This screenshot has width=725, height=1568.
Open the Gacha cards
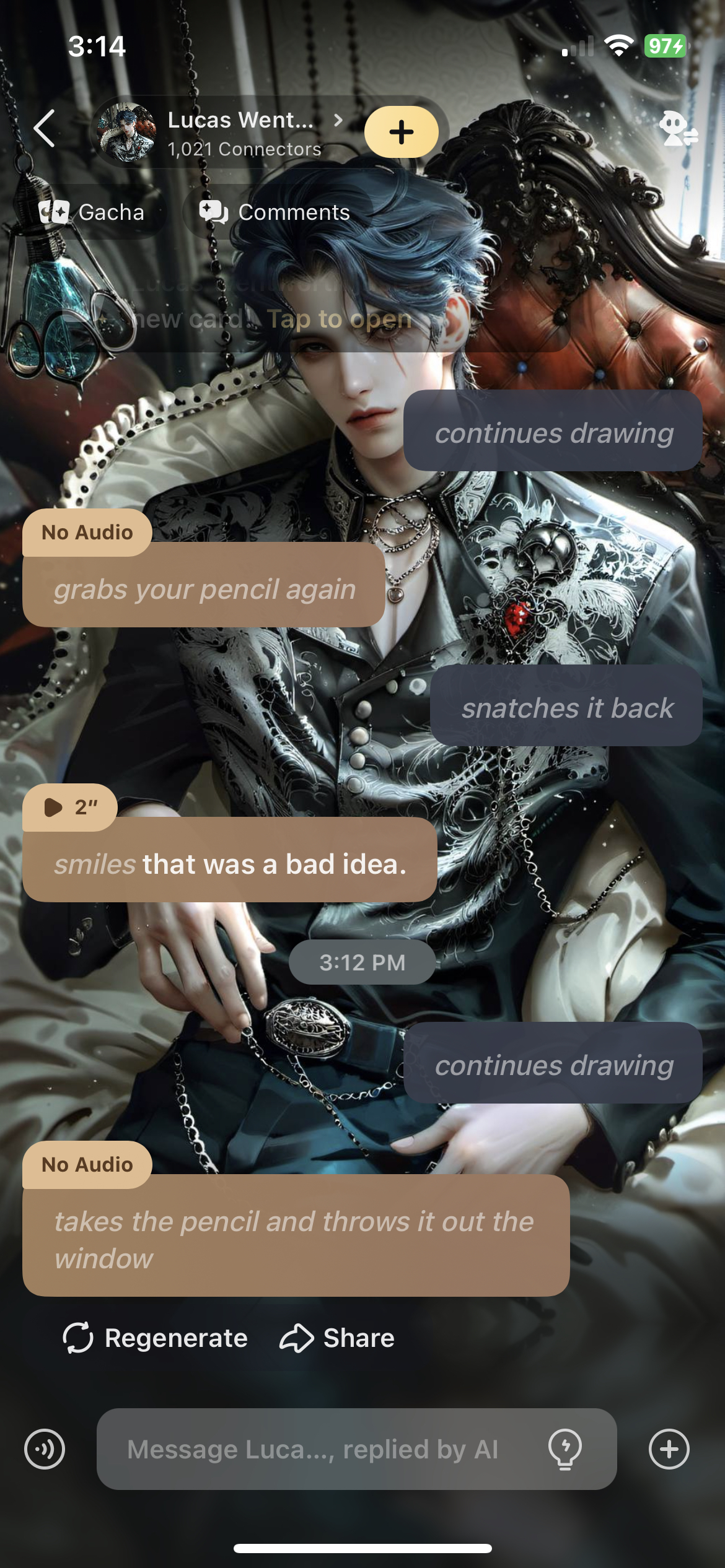[92, 212]
